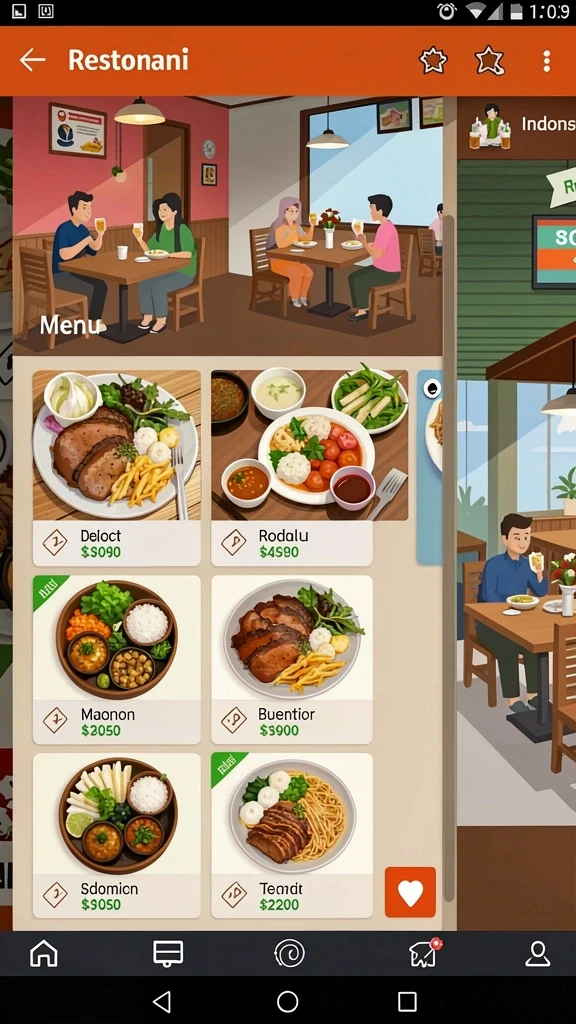Viewport: 576px width, 1024px height.
Task: Go back using the header arrow
Action: [x=32, y=61]
